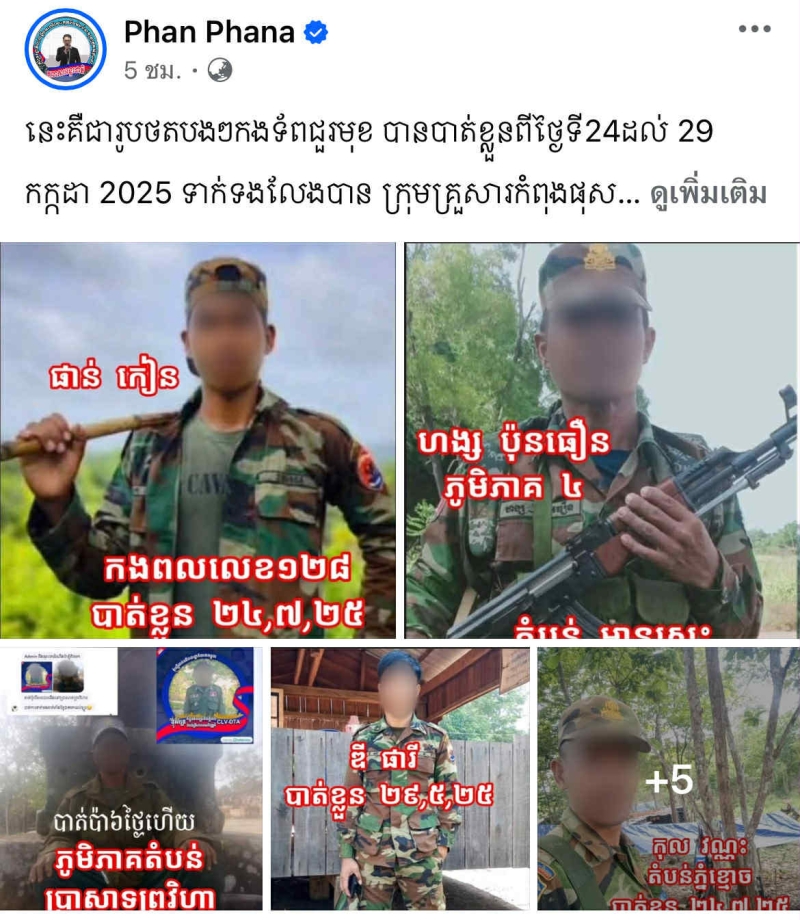This screenshot has width=800, height=920.
Task: Open the middle photo of soldier by wooden fence
Action: pyautogui.click(x=400, y=778)
